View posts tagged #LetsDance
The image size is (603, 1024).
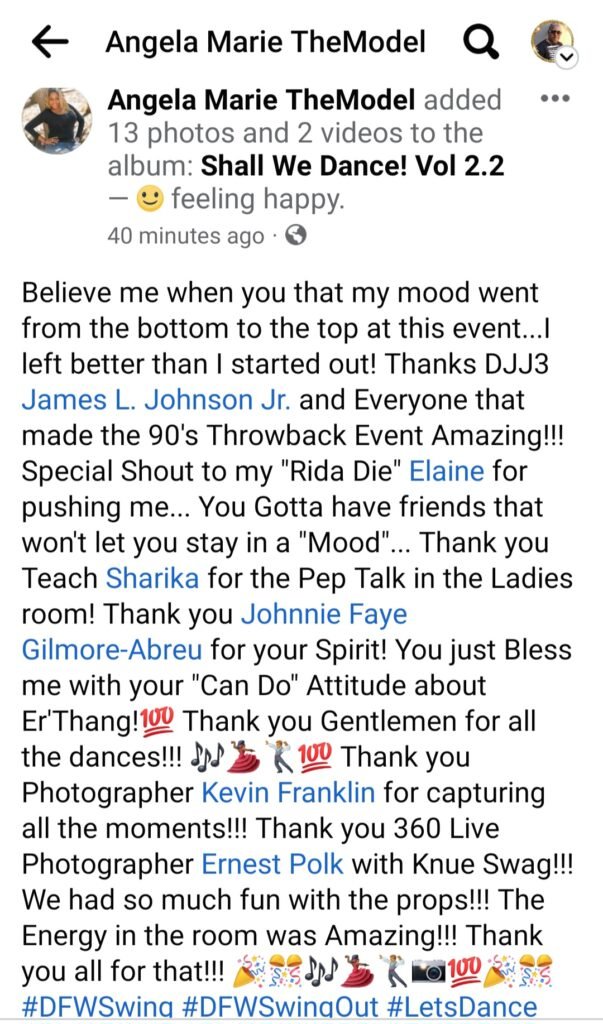tap(462, 1006)
